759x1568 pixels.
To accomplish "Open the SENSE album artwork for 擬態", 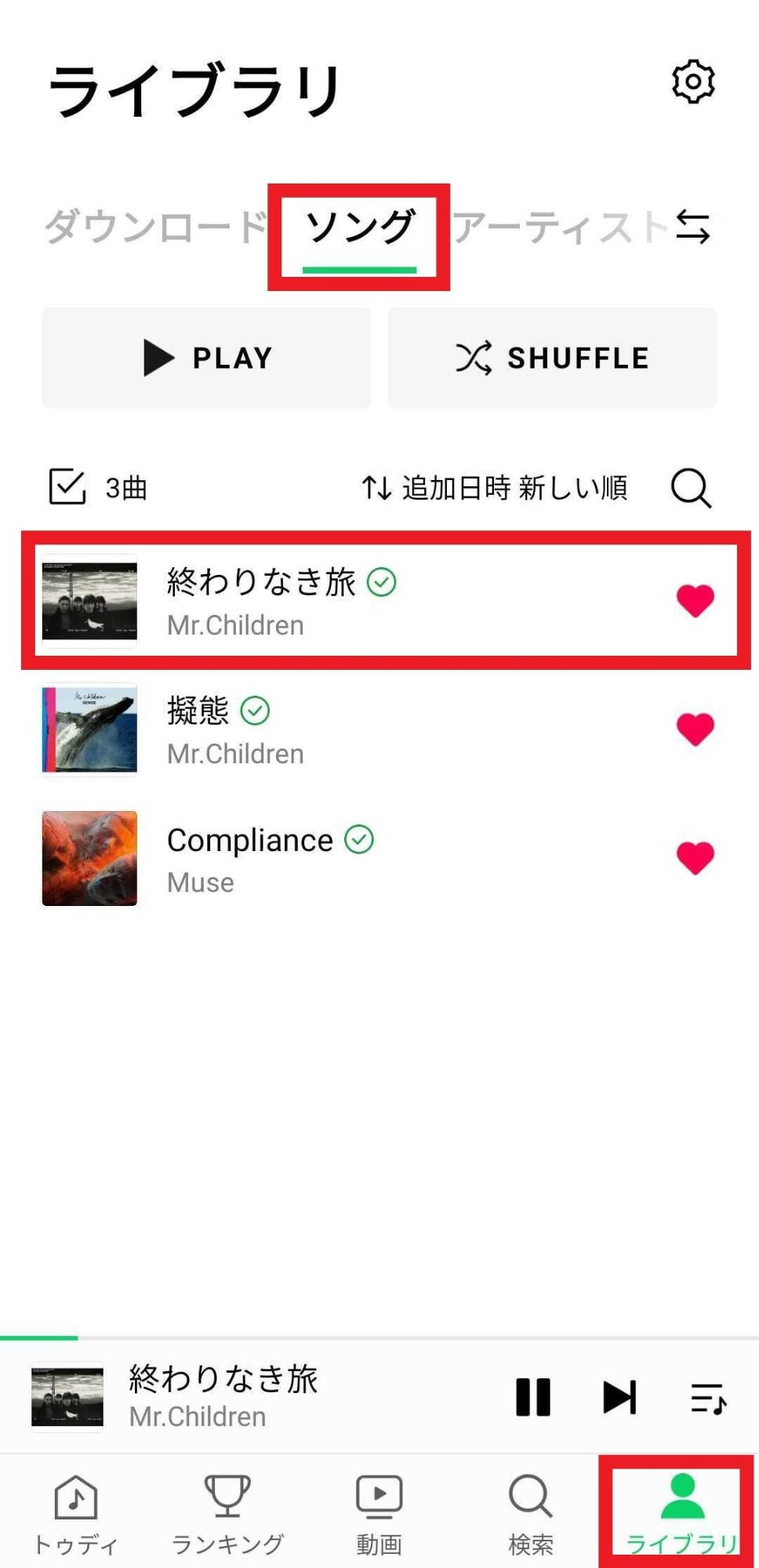I will pos(89,729).
